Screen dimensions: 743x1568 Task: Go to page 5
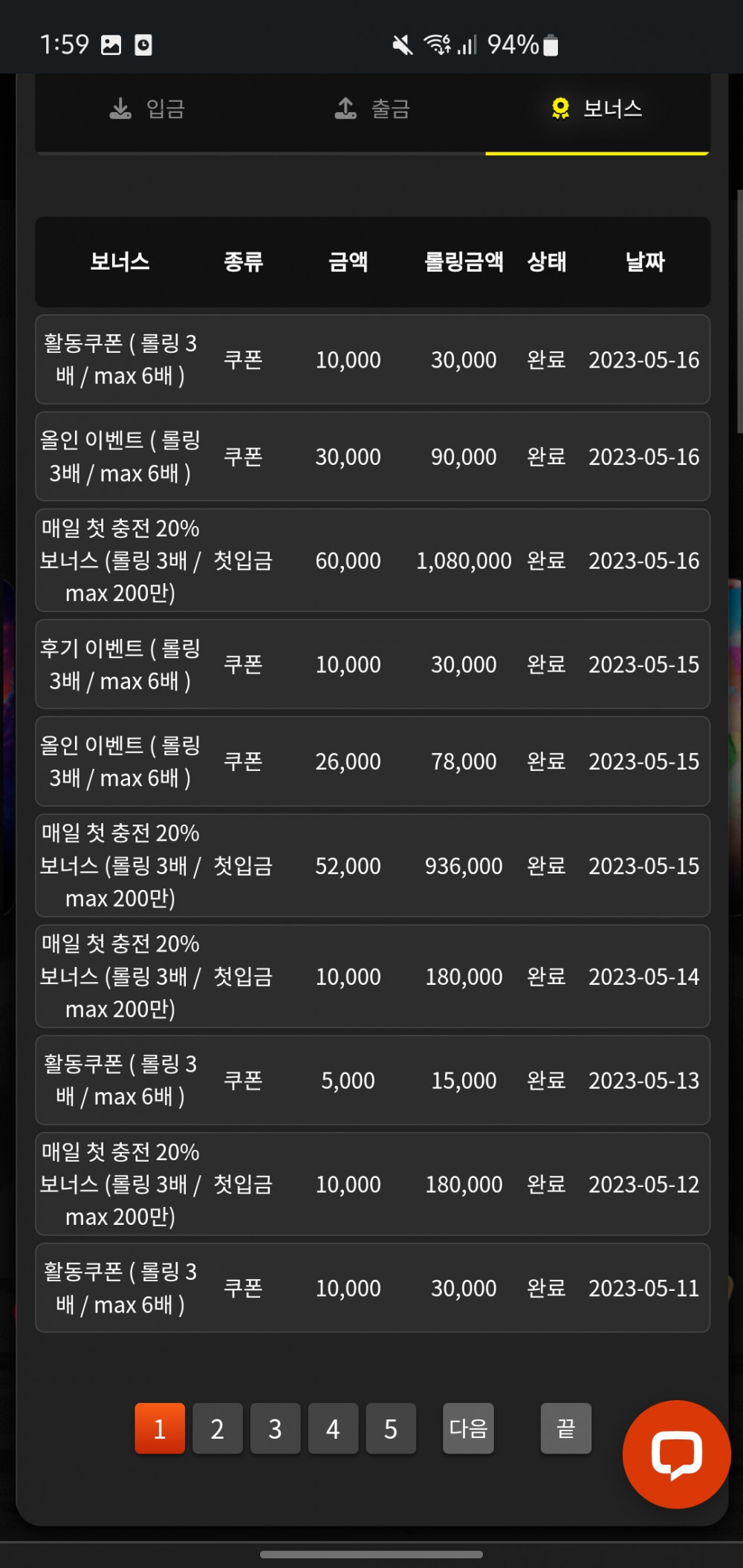coord(391,1428)
